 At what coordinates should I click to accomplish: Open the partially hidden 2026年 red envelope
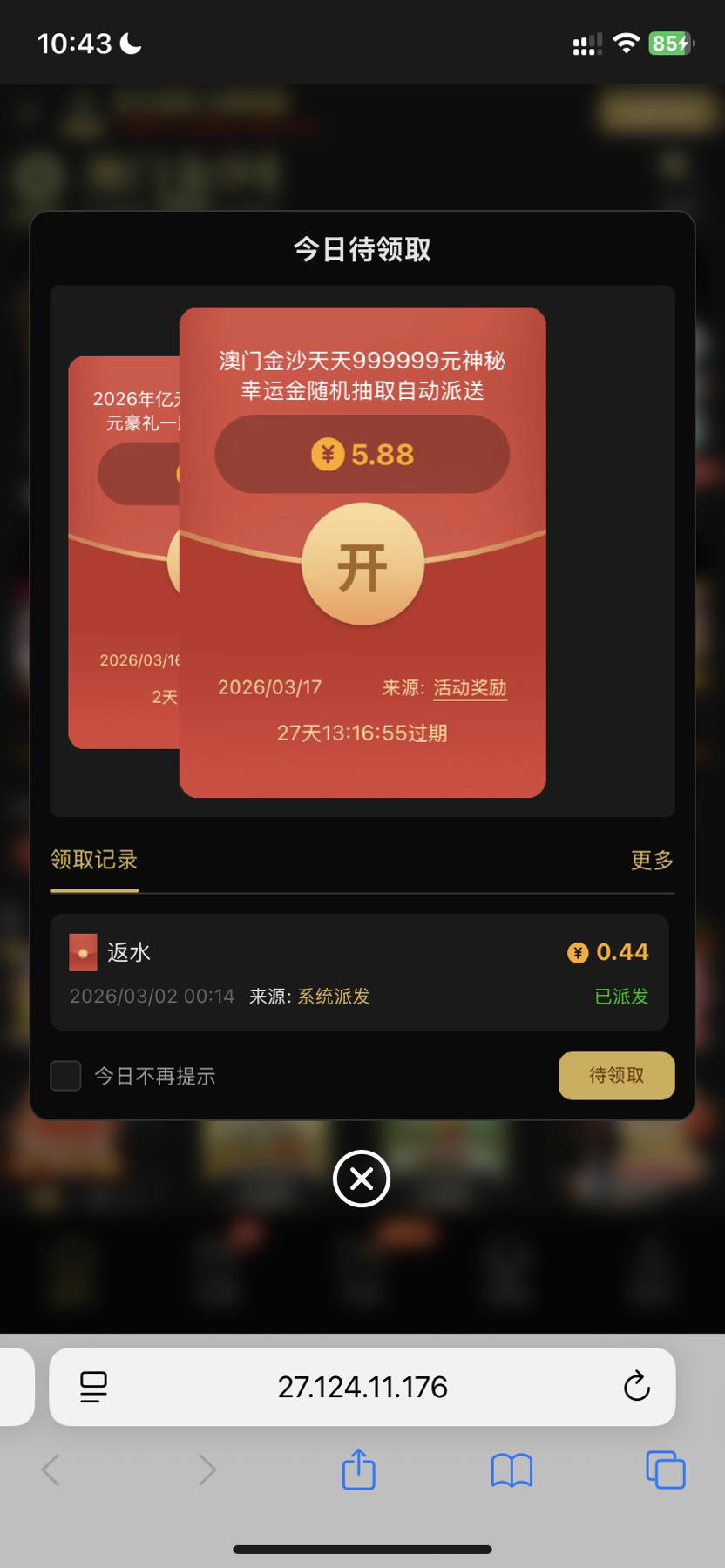(x=123, y=551)
